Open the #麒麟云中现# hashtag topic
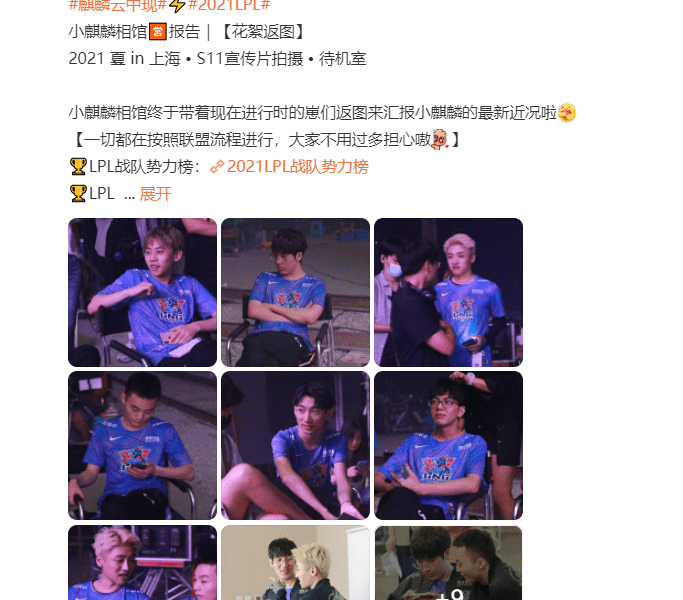This screenshot has width=683, height=600. pyautogui.click(x=116, y=5)
